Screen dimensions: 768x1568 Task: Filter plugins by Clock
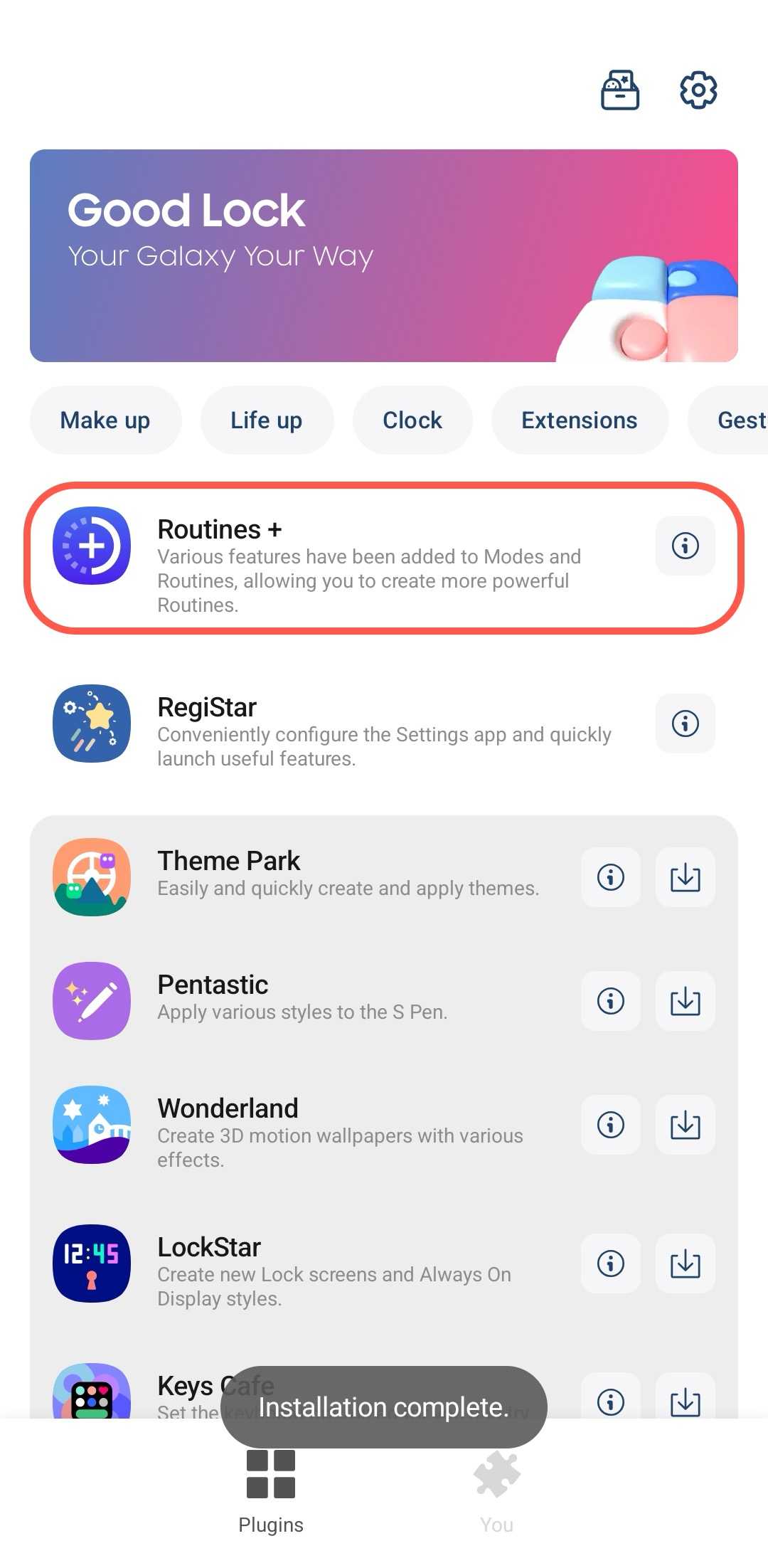click(412, 420)
